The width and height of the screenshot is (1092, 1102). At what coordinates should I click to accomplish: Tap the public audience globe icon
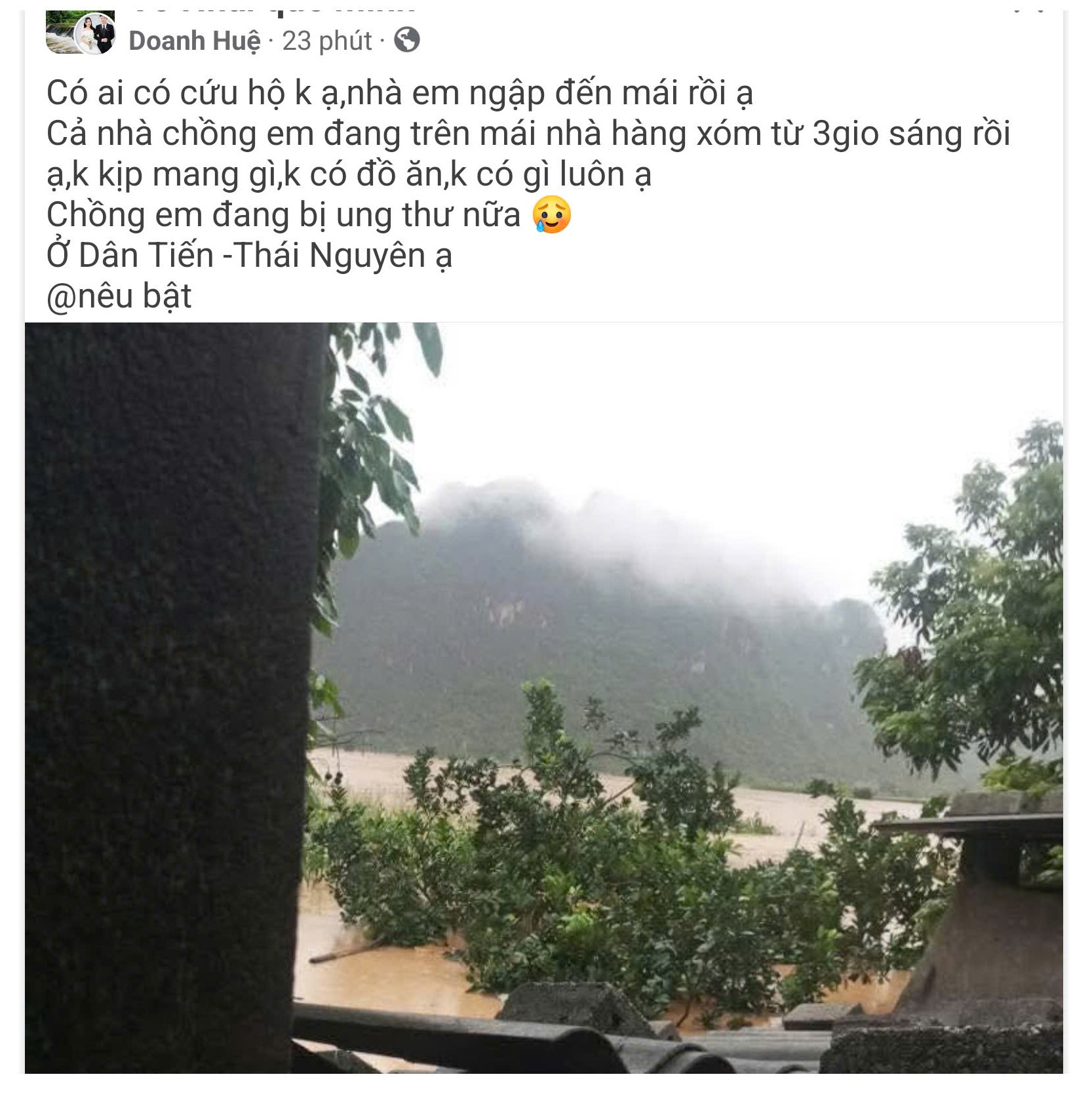tap(406, 40)
